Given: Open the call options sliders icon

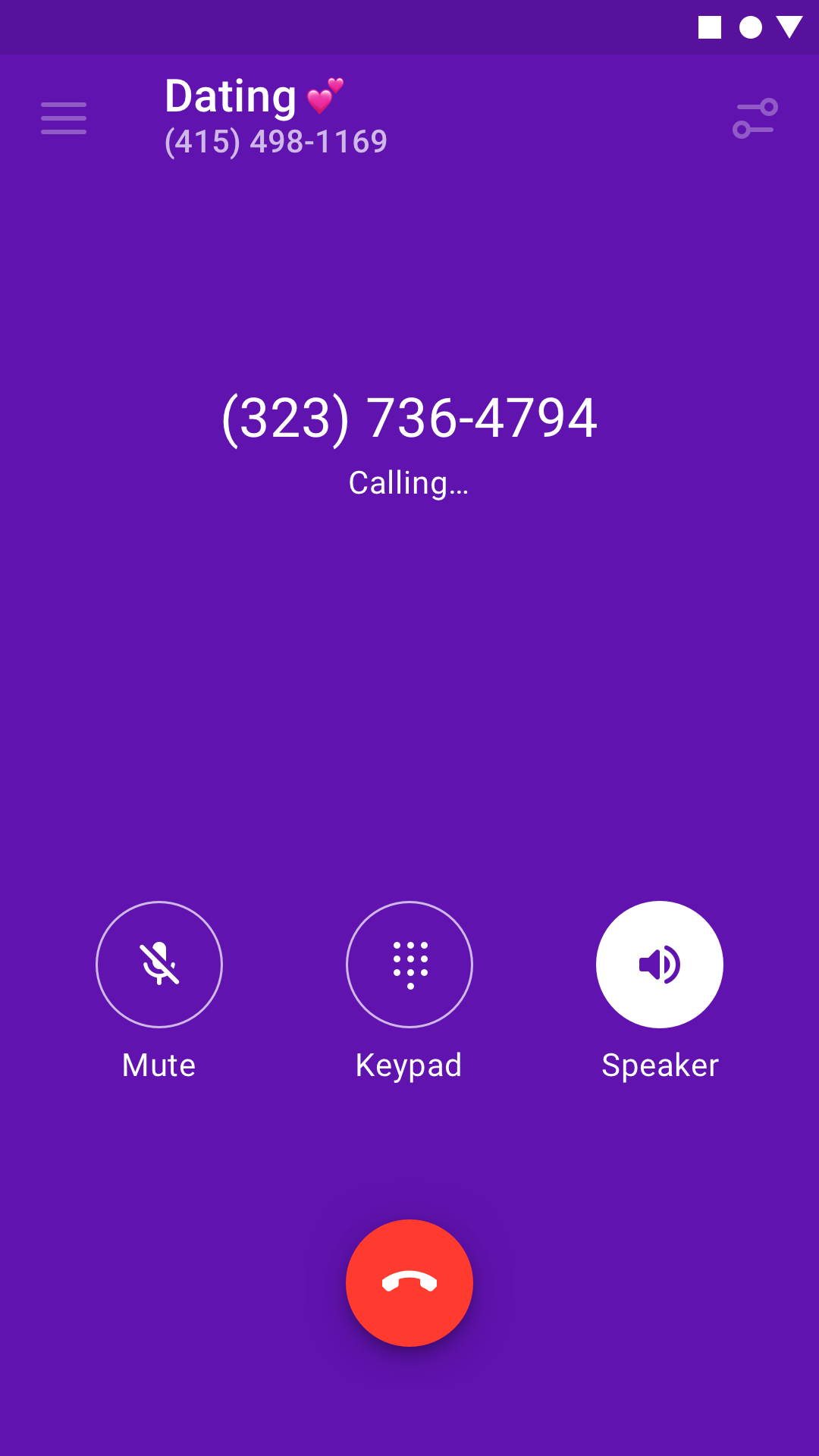Looking at the screenshot, I should tap(755, 118).
